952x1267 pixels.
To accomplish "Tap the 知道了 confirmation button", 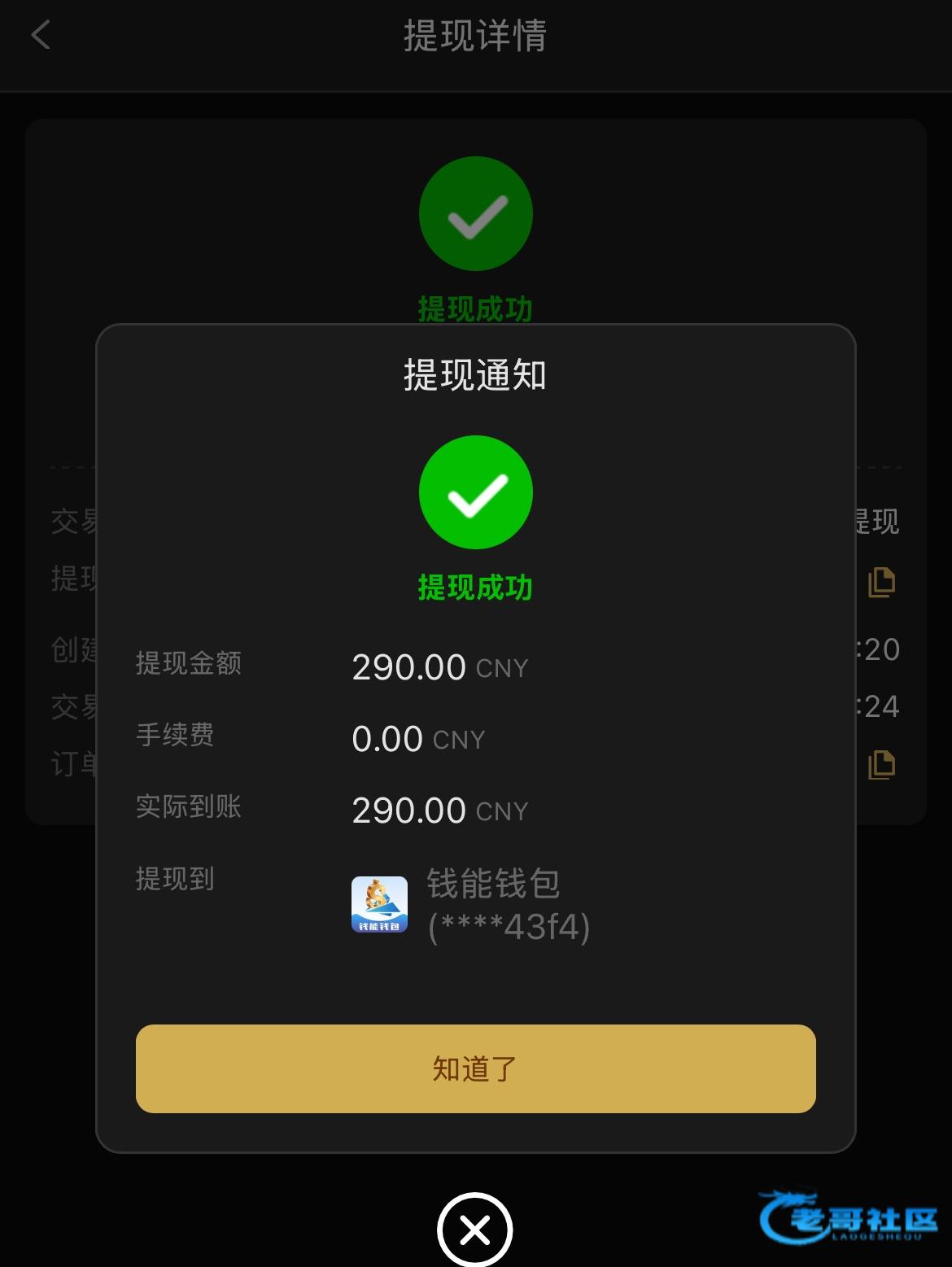I will click(x=475, y=1068).
